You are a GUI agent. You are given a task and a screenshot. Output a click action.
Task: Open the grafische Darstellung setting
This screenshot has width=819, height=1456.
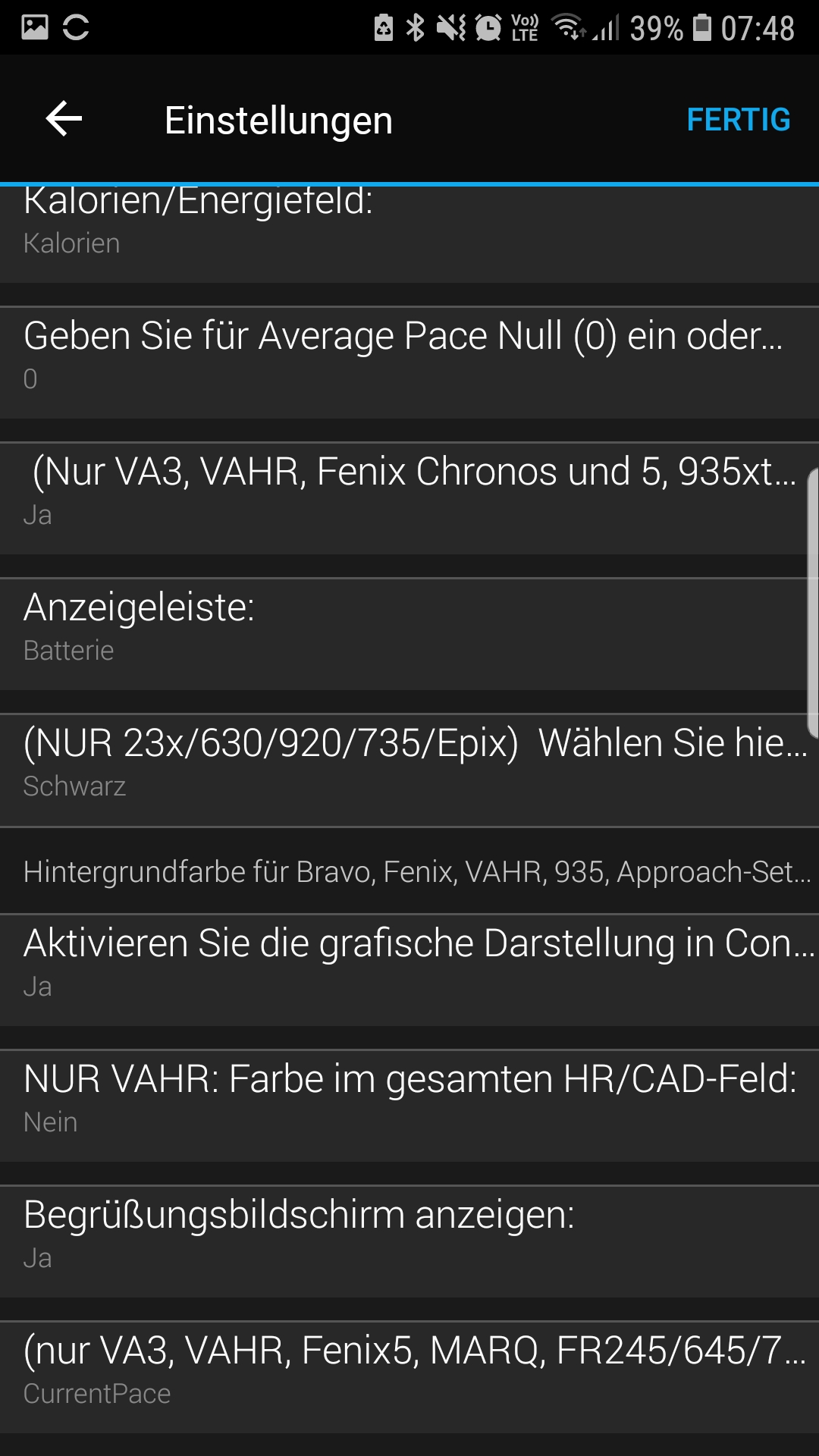(x=409, y=963)
